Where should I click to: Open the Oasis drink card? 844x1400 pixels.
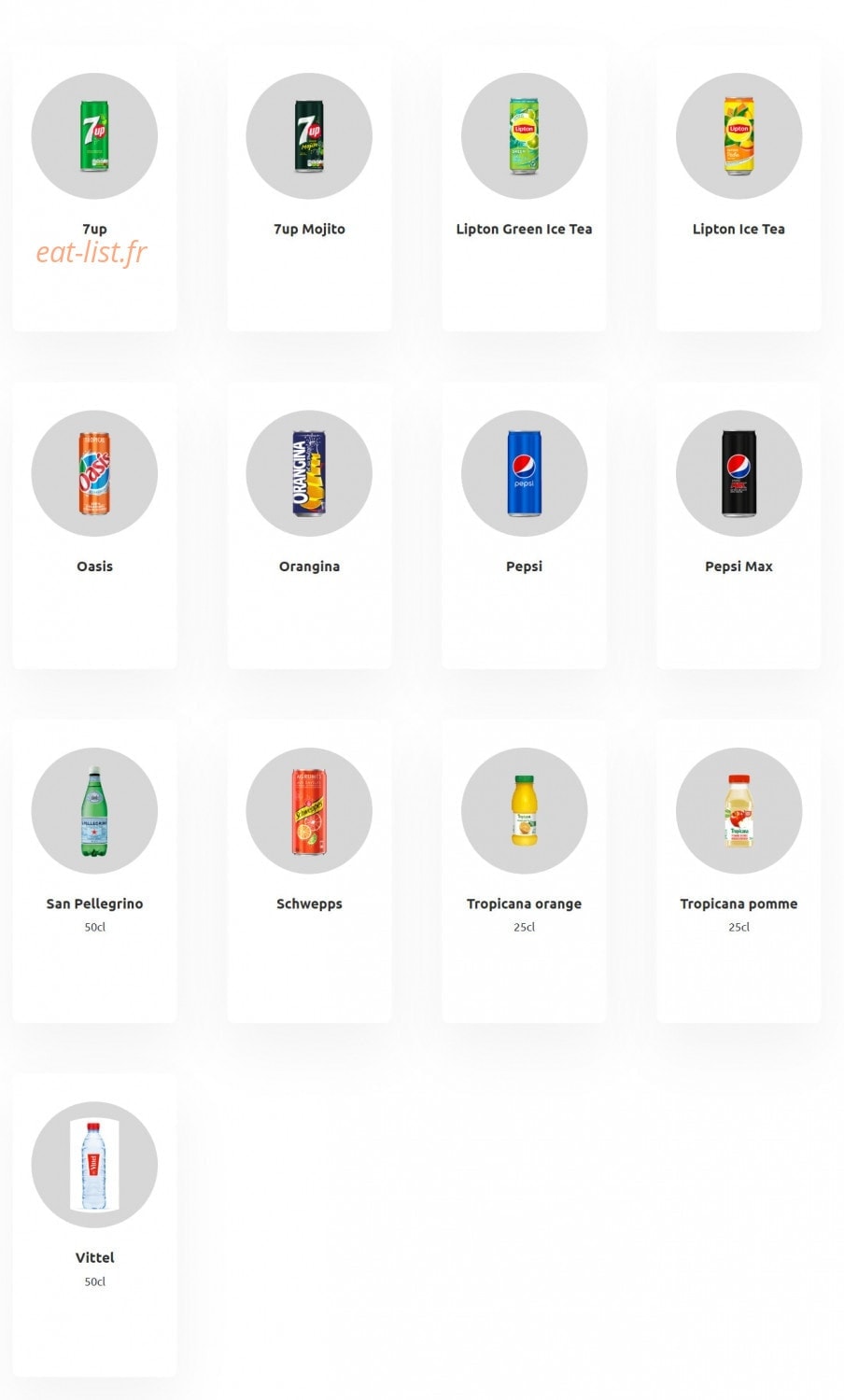[94, 525]
